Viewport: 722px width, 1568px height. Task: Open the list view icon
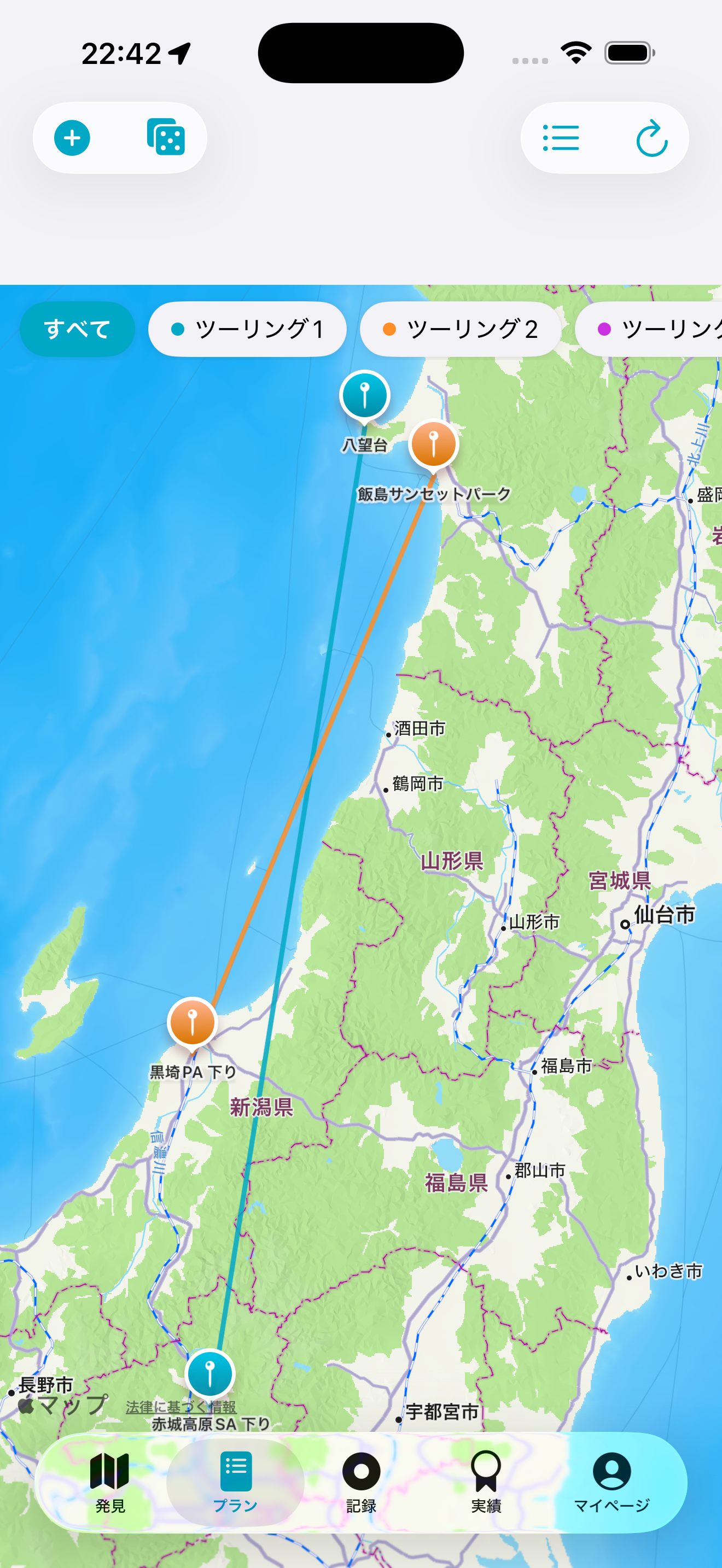(x=561, y=138)
